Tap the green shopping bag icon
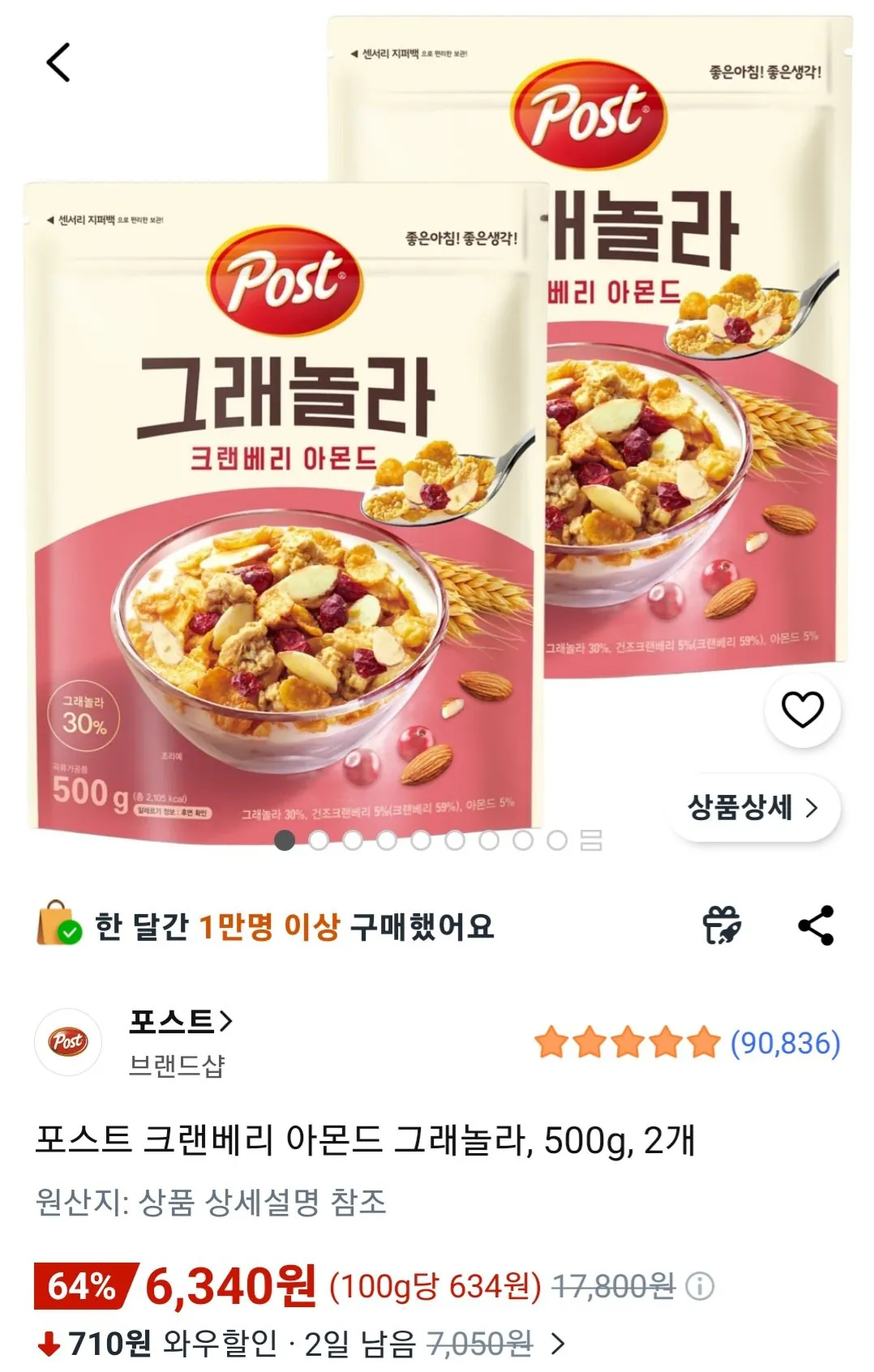The width and height of the screenshot is (874, 1372). 56,928
